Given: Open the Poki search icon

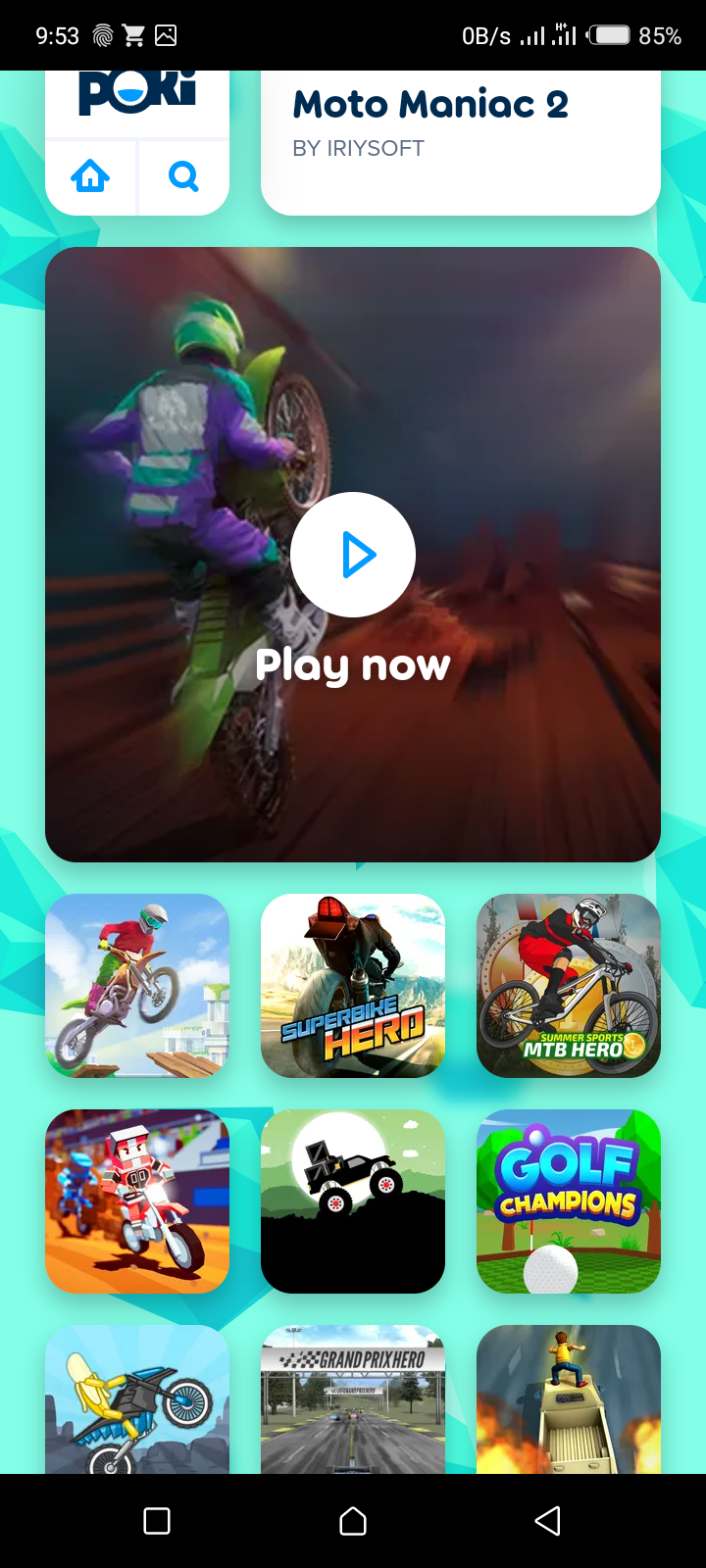Looking at the screenshot, I should (x=183, y=177).
